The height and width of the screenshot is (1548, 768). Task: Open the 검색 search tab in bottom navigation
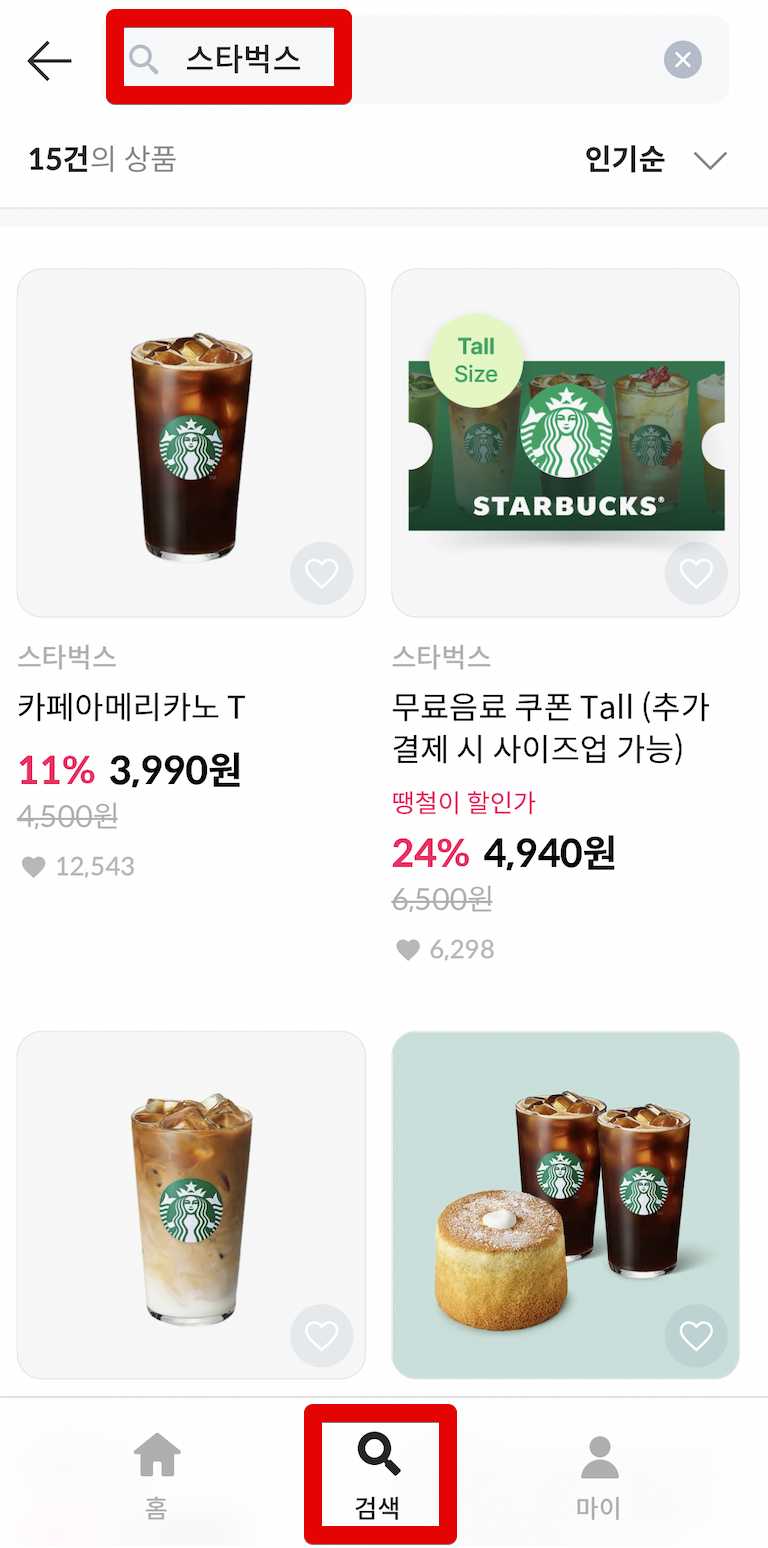[x=378, y=1474]
